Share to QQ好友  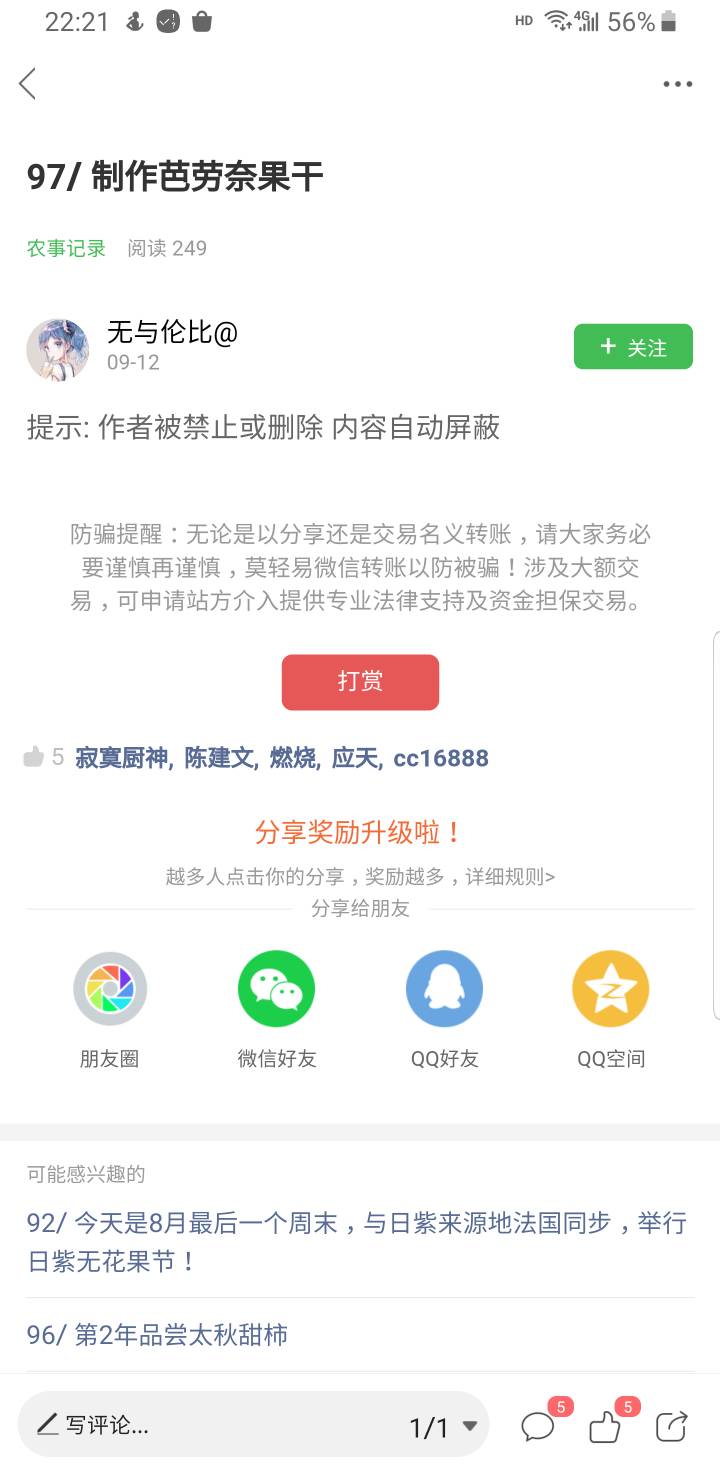click(444, 989)
